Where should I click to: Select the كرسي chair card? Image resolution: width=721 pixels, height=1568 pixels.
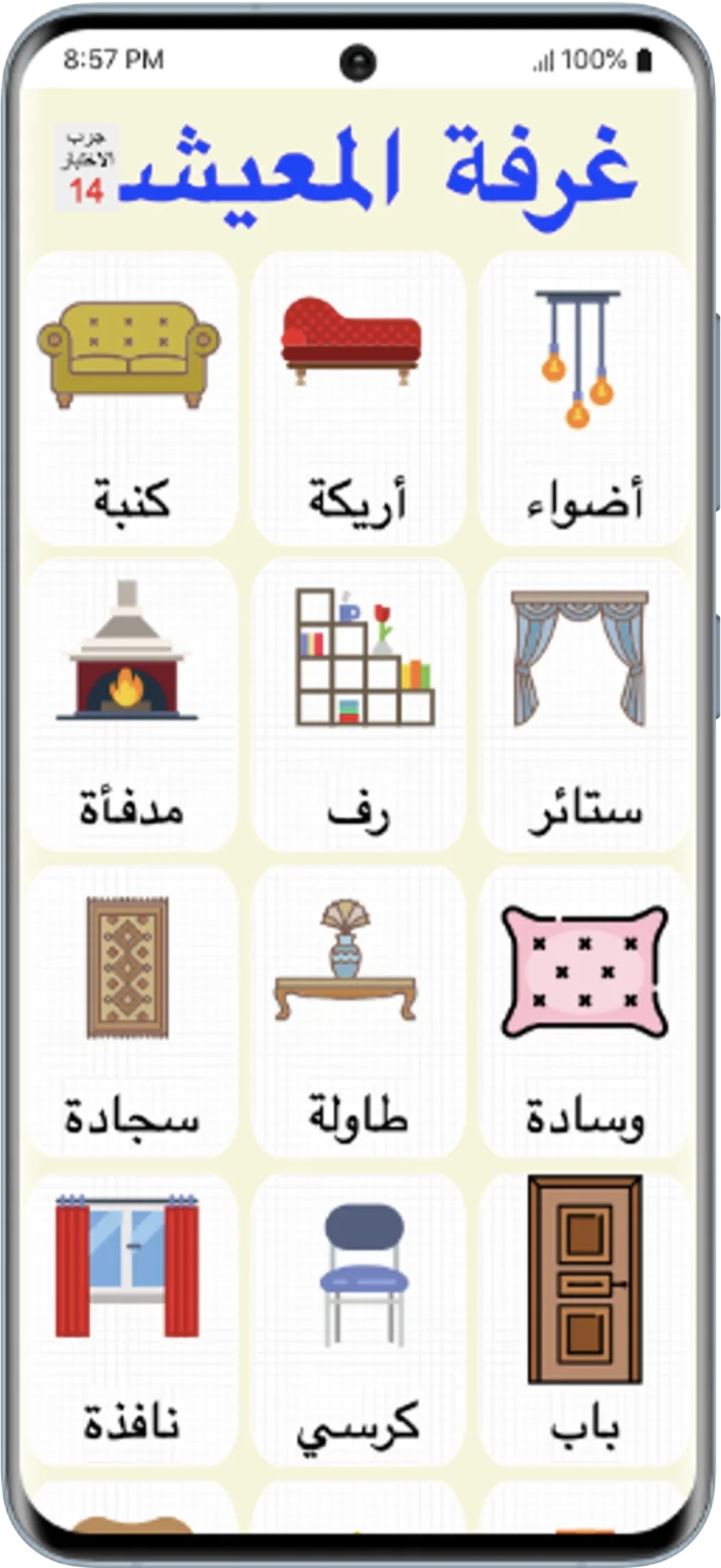(358, 1318)
